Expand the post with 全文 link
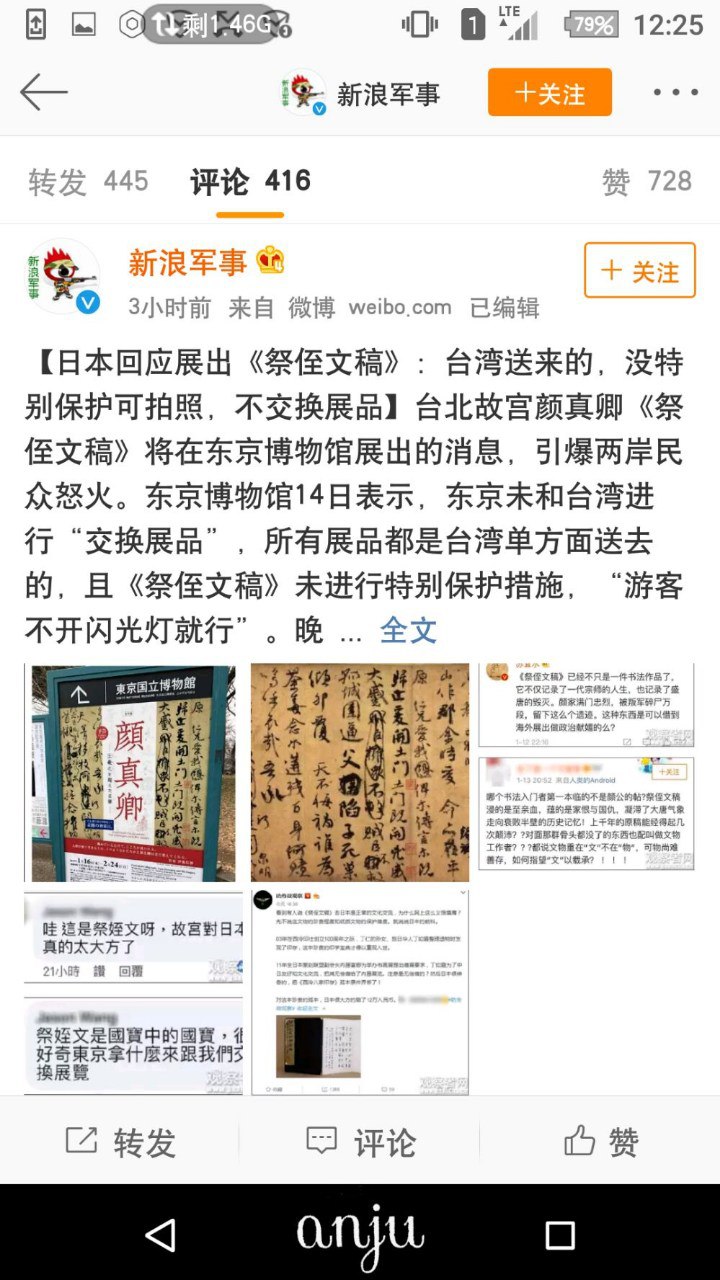 tap(408, 630)
